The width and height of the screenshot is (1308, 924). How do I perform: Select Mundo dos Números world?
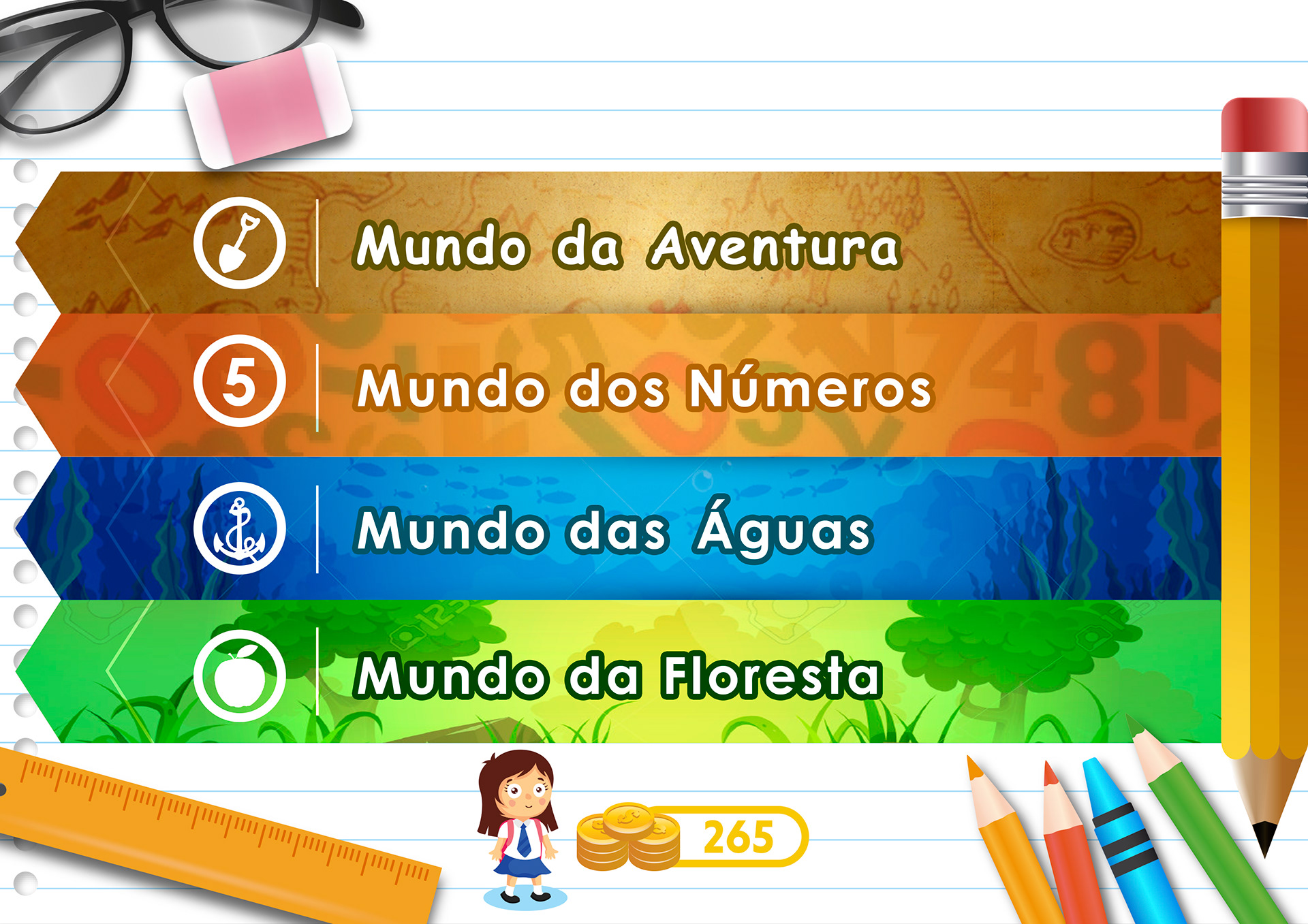644,387
